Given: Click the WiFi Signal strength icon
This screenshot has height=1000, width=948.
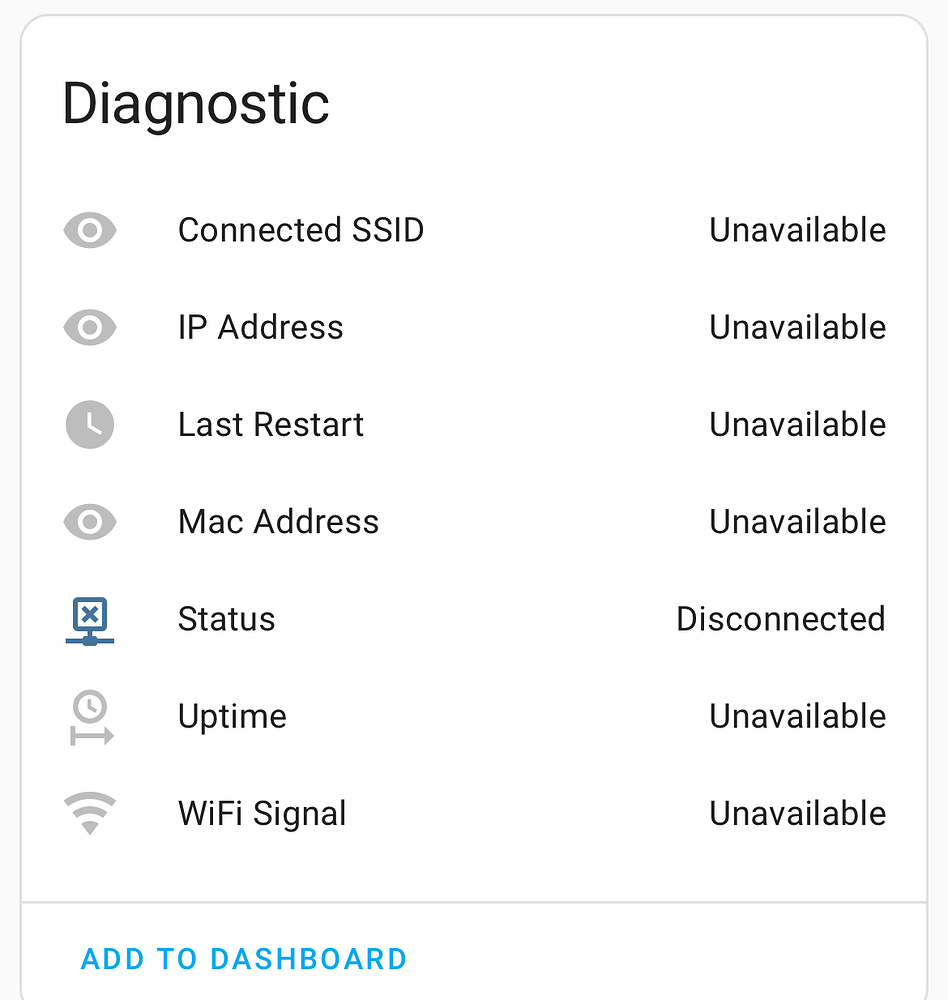Looking at the screenshot, I should [x=89, y=812].
